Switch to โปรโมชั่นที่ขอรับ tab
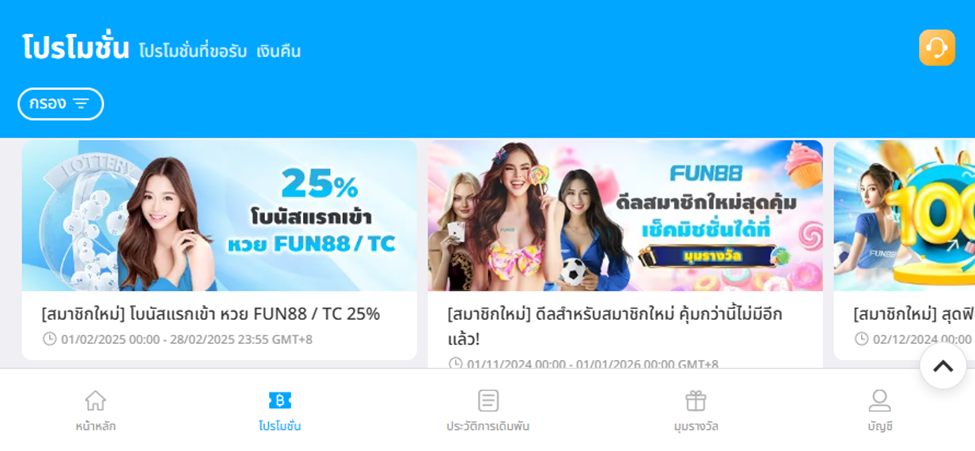The image size is (975, 451). [x=192, y=51]
